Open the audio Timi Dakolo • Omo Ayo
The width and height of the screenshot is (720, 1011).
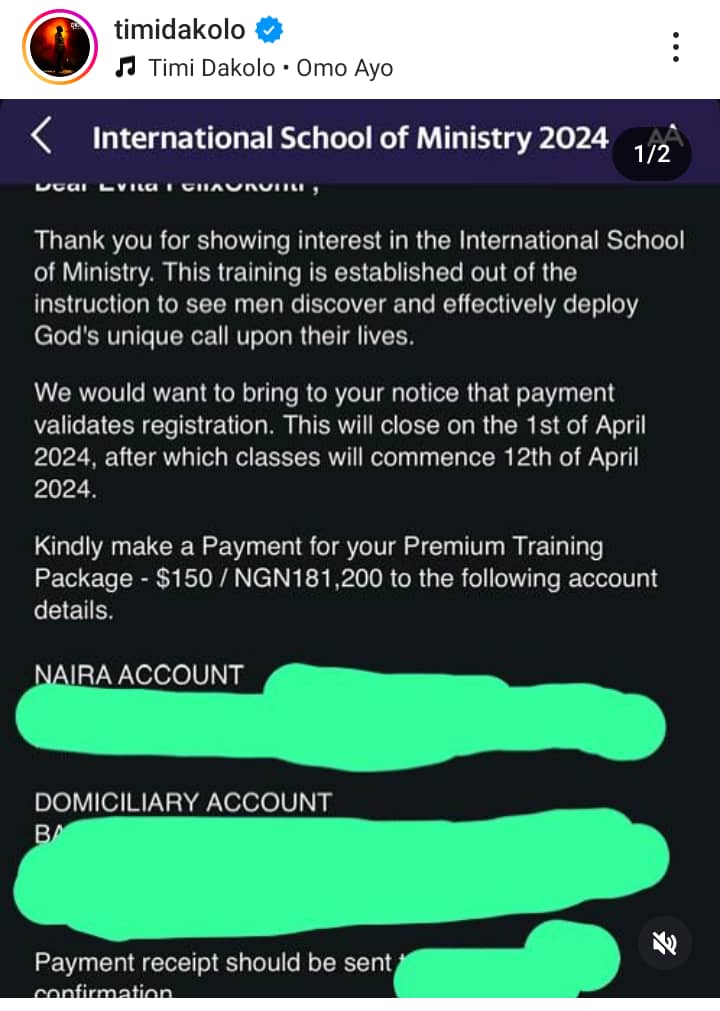point(254,68)
